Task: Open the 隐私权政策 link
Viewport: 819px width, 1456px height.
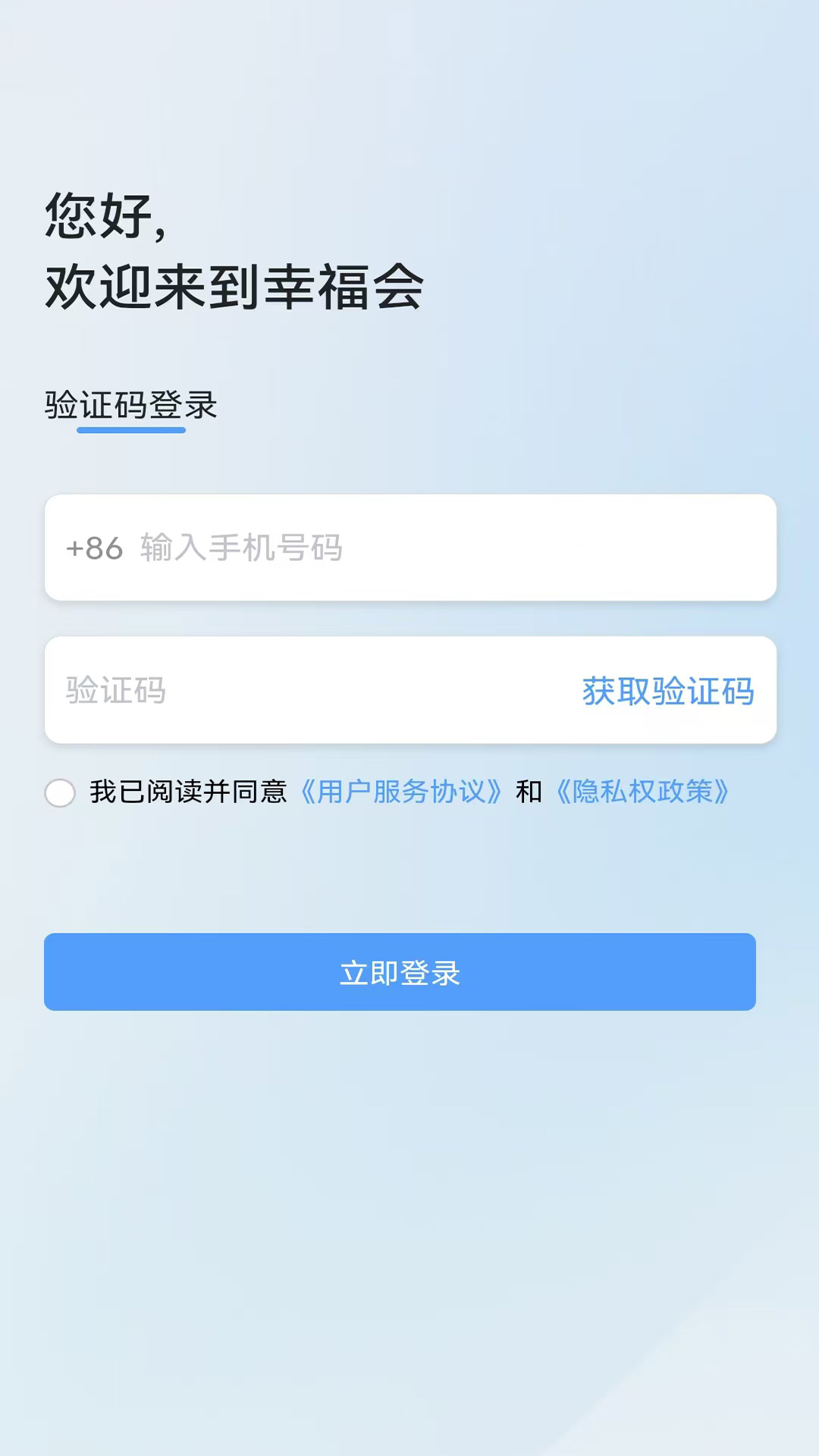Action: [x=642, y=792]
